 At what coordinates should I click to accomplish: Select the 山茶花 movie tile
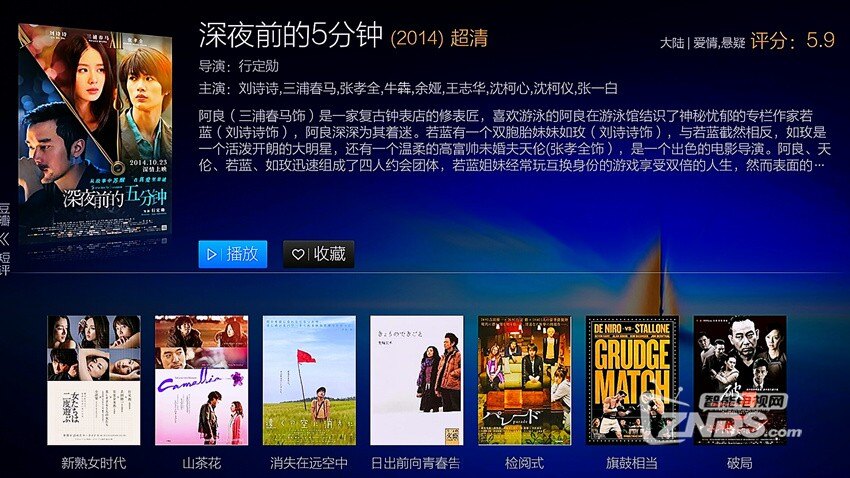(x=201, y=380)
